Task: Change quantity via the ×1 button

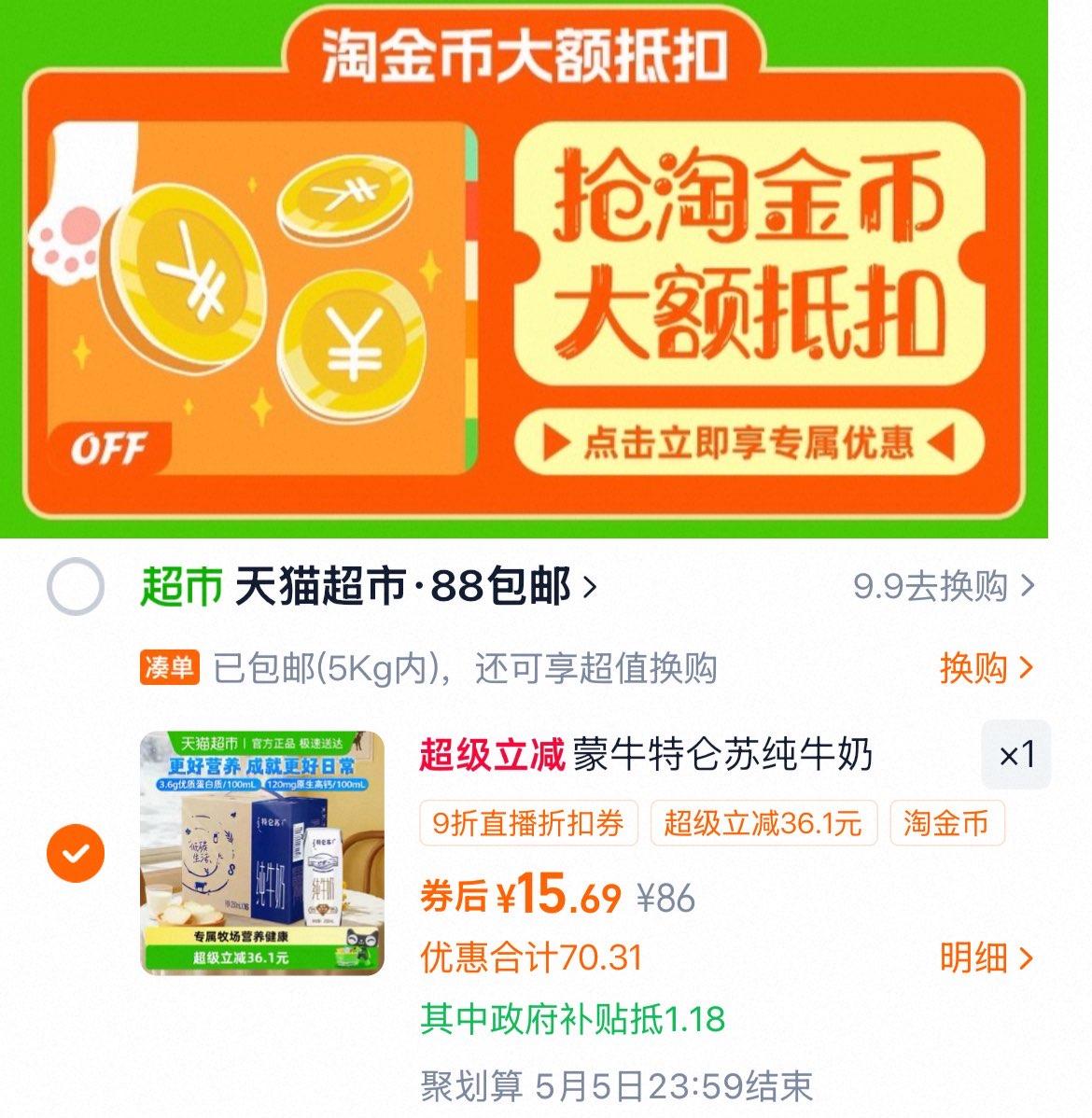Action: (x=1015, y=755)
